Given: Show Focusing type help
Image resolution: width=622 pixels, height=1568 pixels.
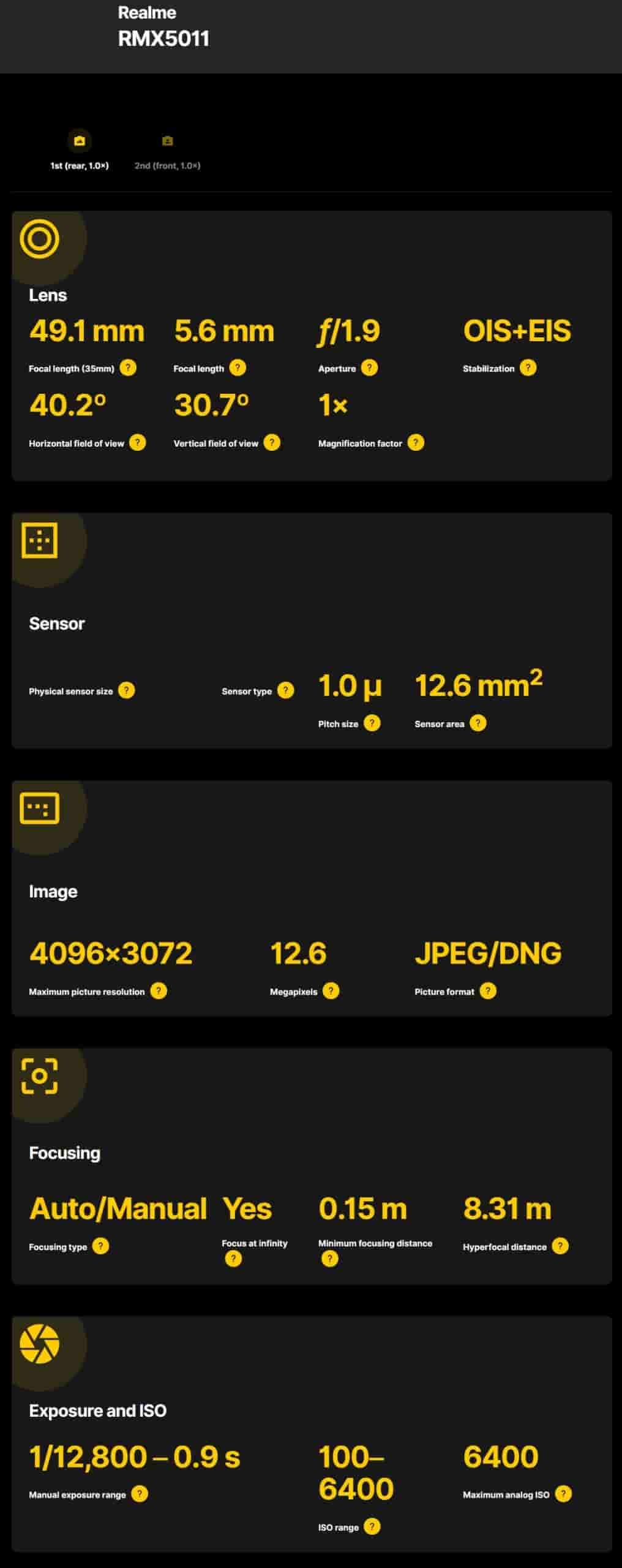Looking at the screenshot, I should 100,1246.
